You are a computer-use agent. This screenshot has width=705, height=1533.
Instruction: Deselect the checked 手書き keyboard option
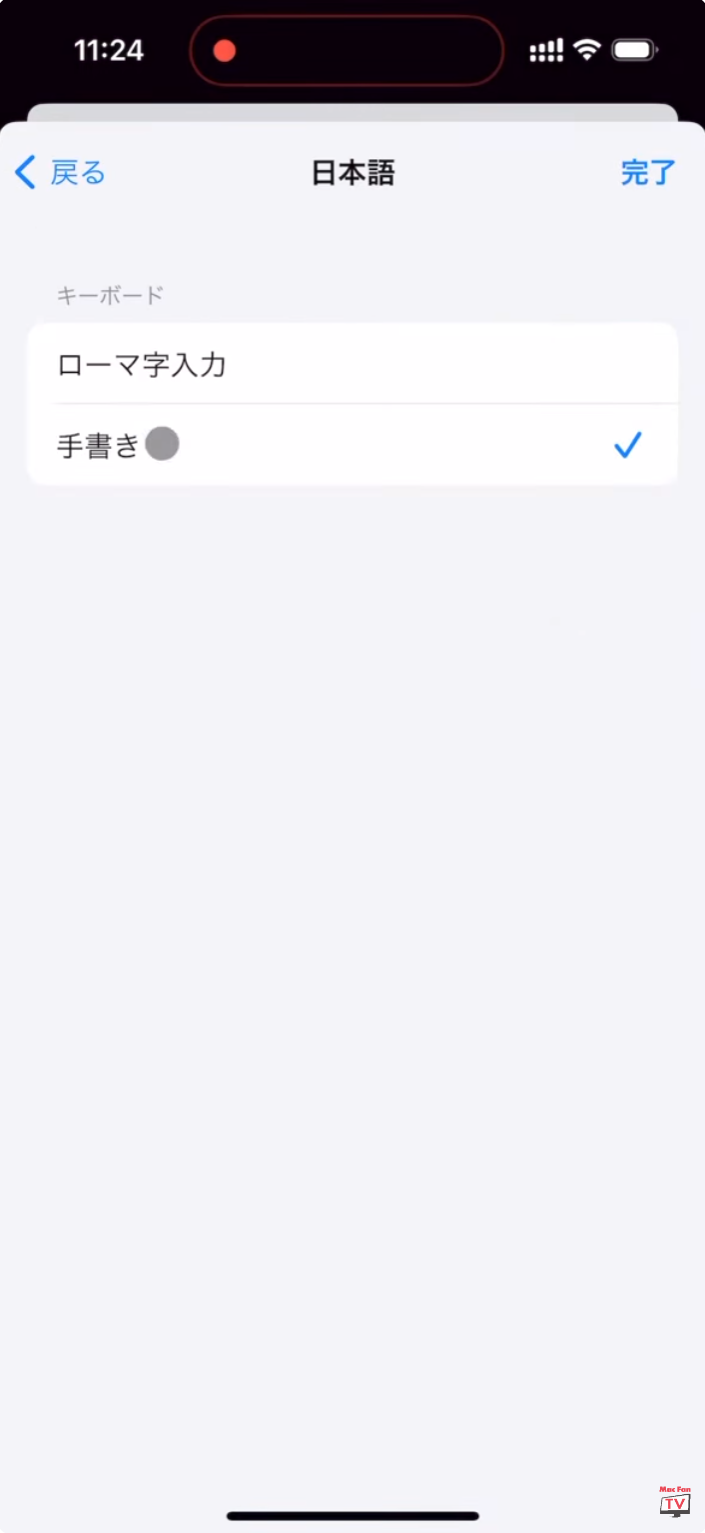pyautogui.click(x=352, y=445)
